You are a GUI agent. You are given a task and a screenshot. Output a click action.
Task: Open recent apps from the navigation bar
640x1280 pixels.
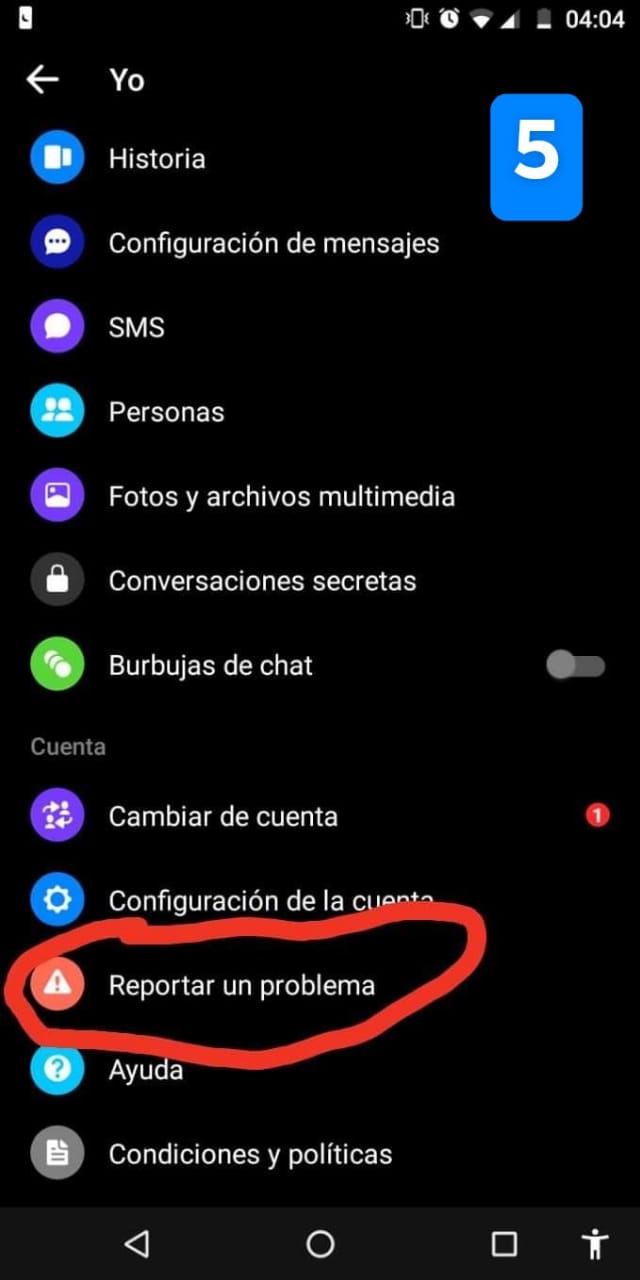coord(504,1243)
